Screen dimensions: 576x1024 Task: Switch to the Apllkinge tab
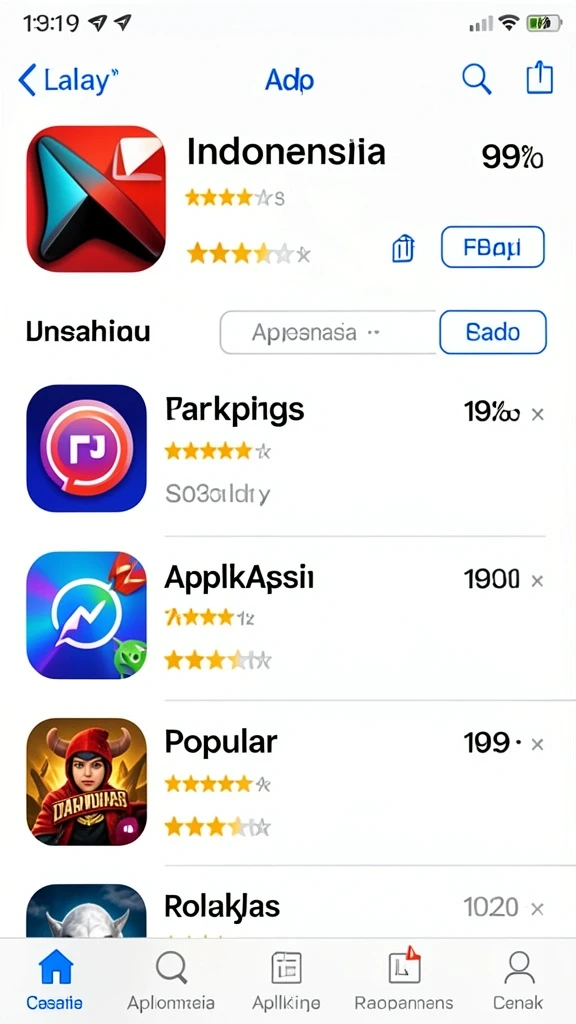[x=286, y=980]
